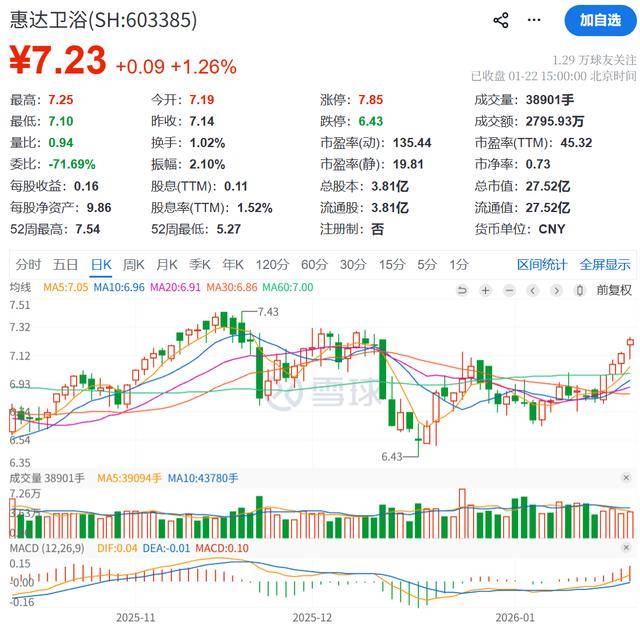Select the 120分 chart period

271,265
